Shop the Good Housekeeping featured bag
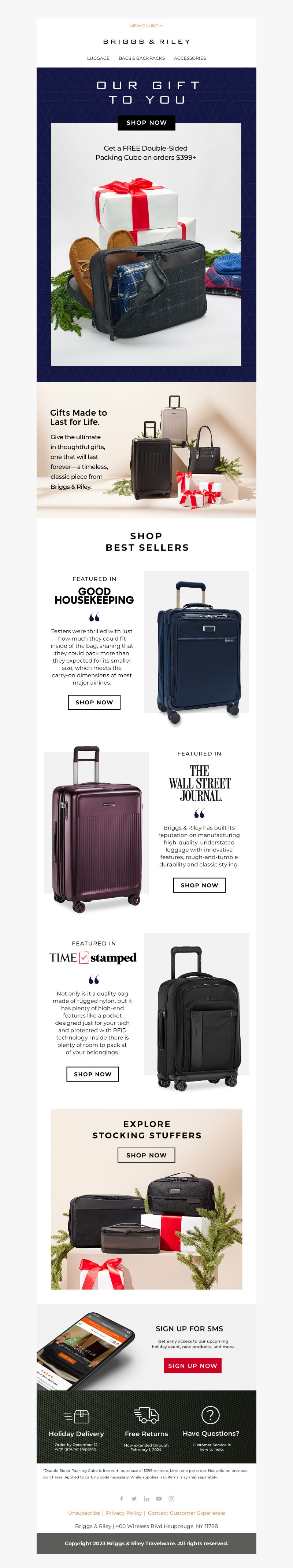The height and width of the screenshot is (1568, 293). click(94, 702)
